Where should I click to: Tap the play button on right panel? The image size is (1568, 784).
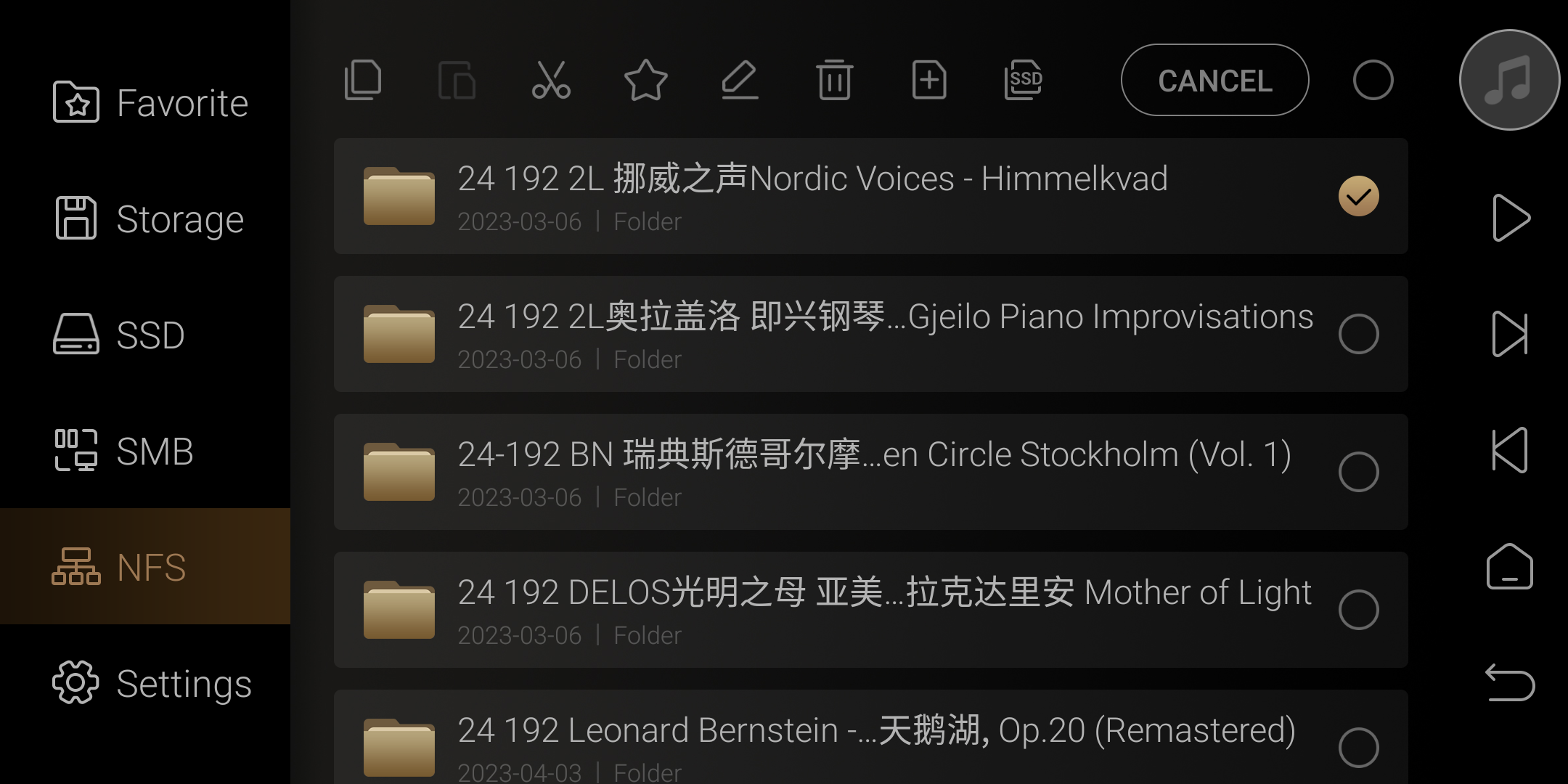pos(1510,218)
